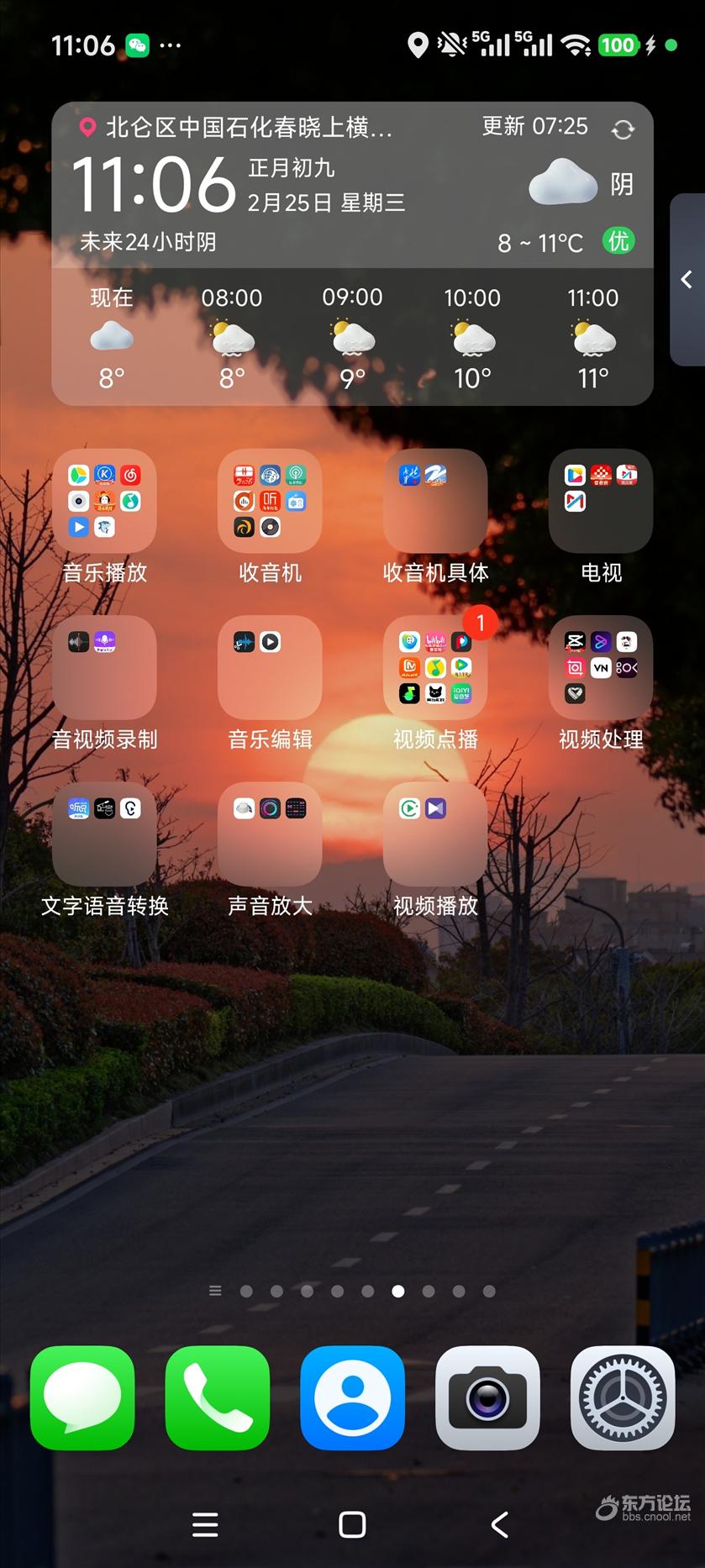Open the 视频处理 folder
The height and width of the screenshot is (1568, 705).
coord(601,667)
